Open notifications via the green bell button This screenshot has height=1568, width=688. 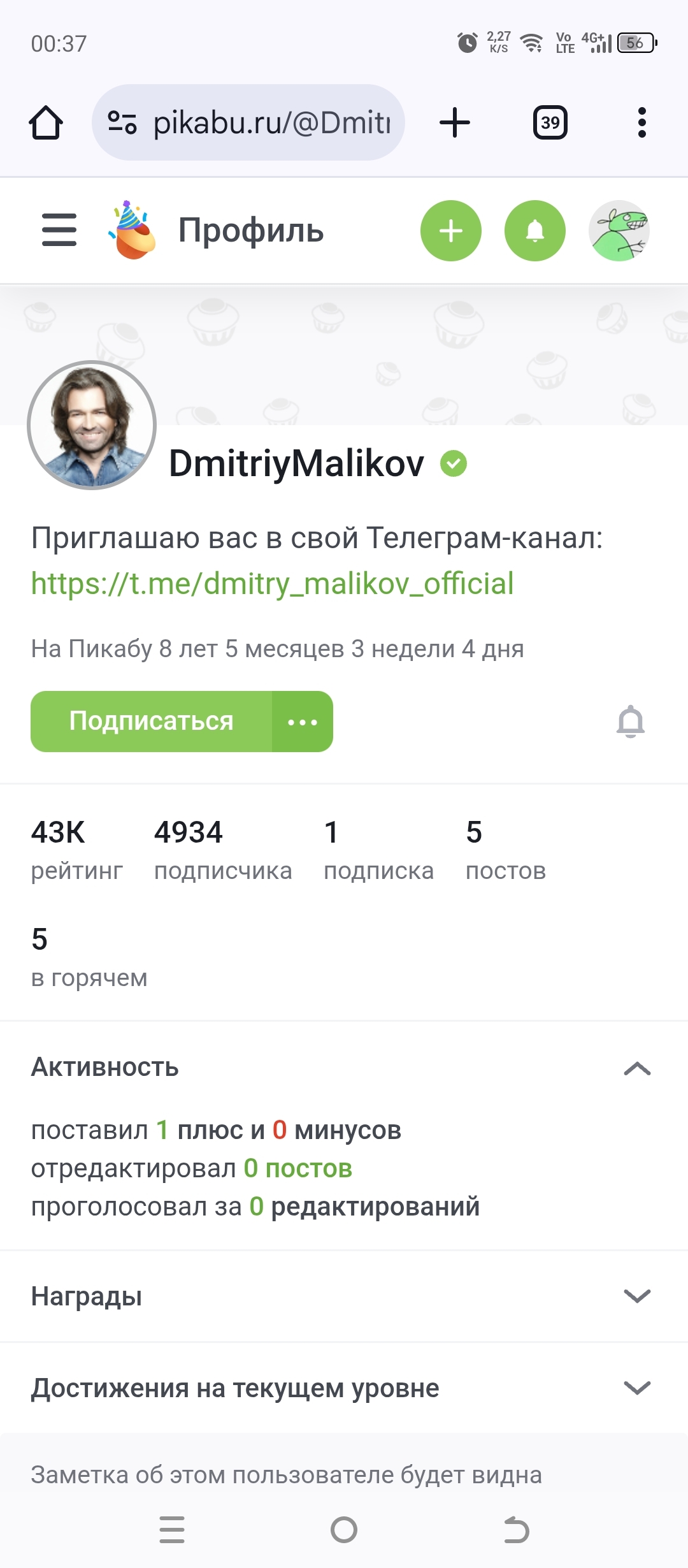coord(534,231)
